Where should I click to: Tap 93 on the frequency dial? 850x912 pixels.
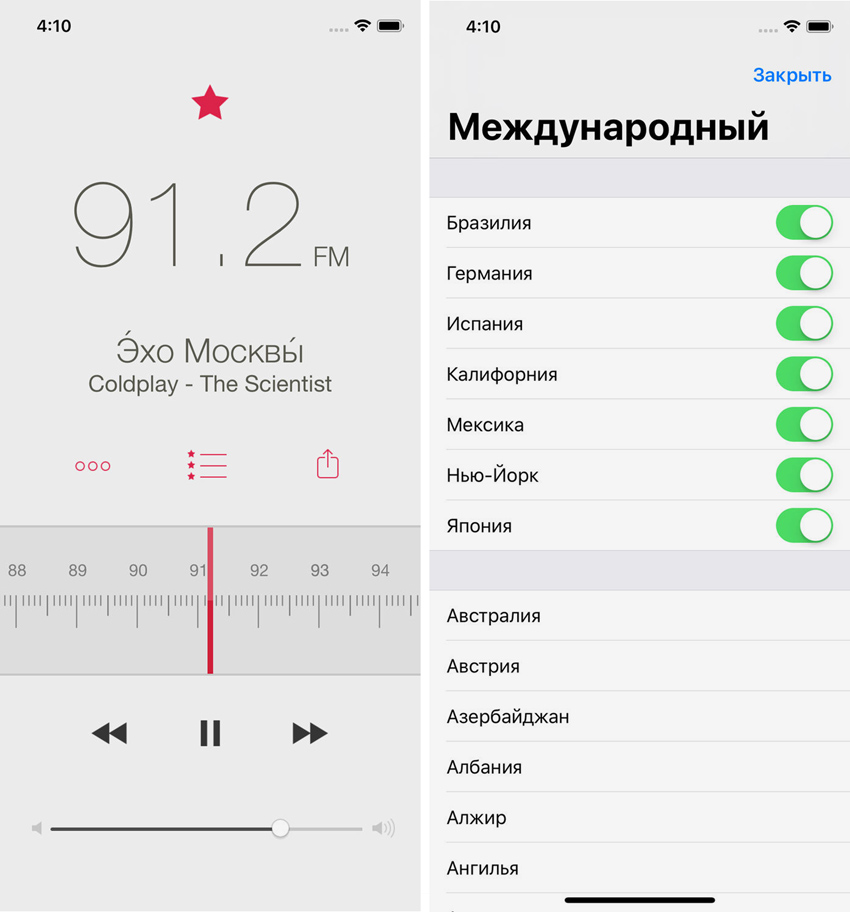point(319,571)
